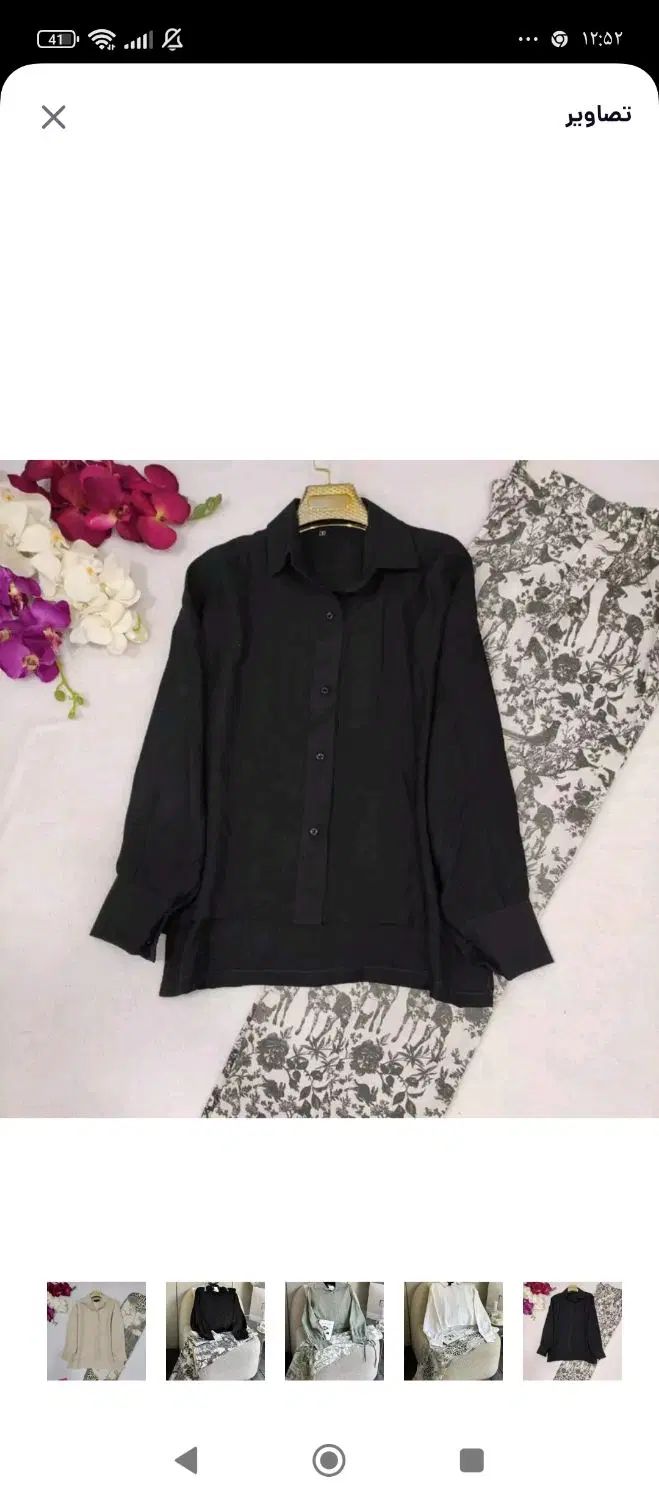Tap the system back button
Image resolution: width=659 pixels, height=1500 pixels.
click(186, 1460)
